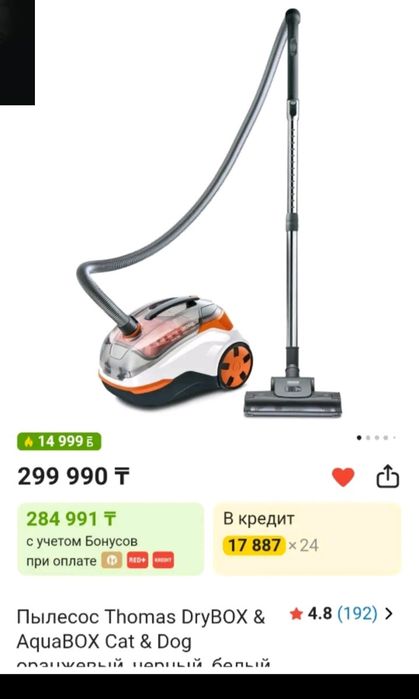This screenshot has height=699, width=419.
Task: Remove the product from favorites via heart
Action: 343,477
